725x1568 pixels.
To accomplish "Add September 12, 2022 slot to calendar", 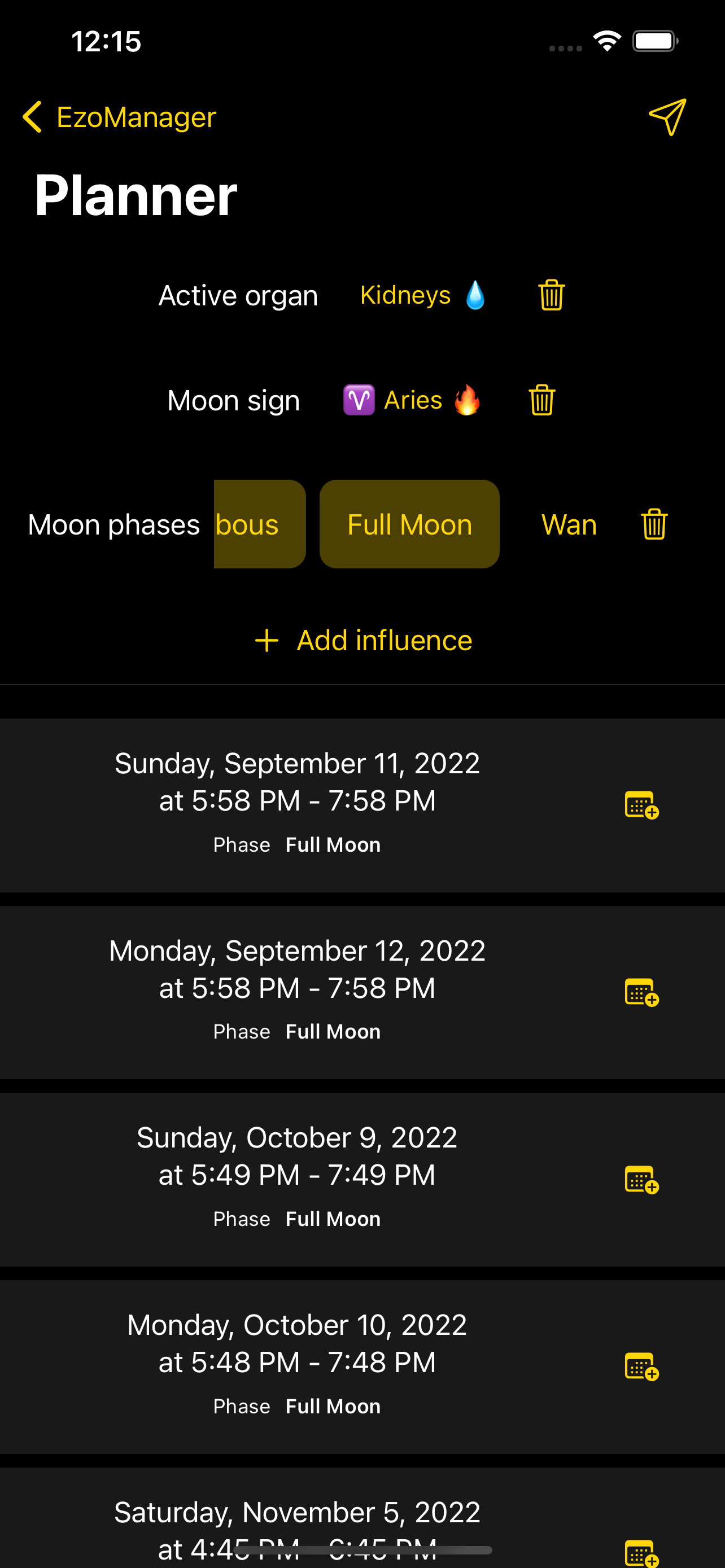I will (x=641, y=992).
